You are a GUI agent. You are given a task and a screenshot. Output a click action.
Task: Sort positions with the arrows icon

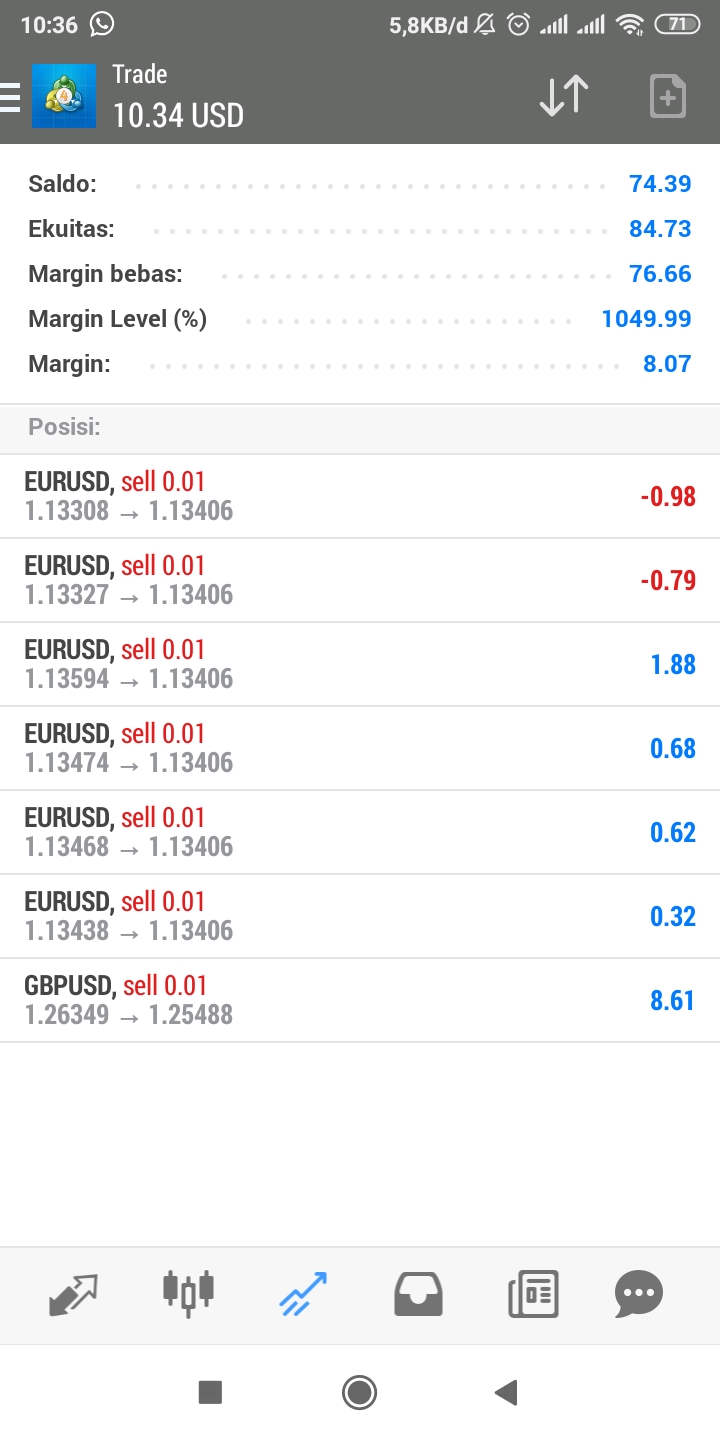coord(564,96)
